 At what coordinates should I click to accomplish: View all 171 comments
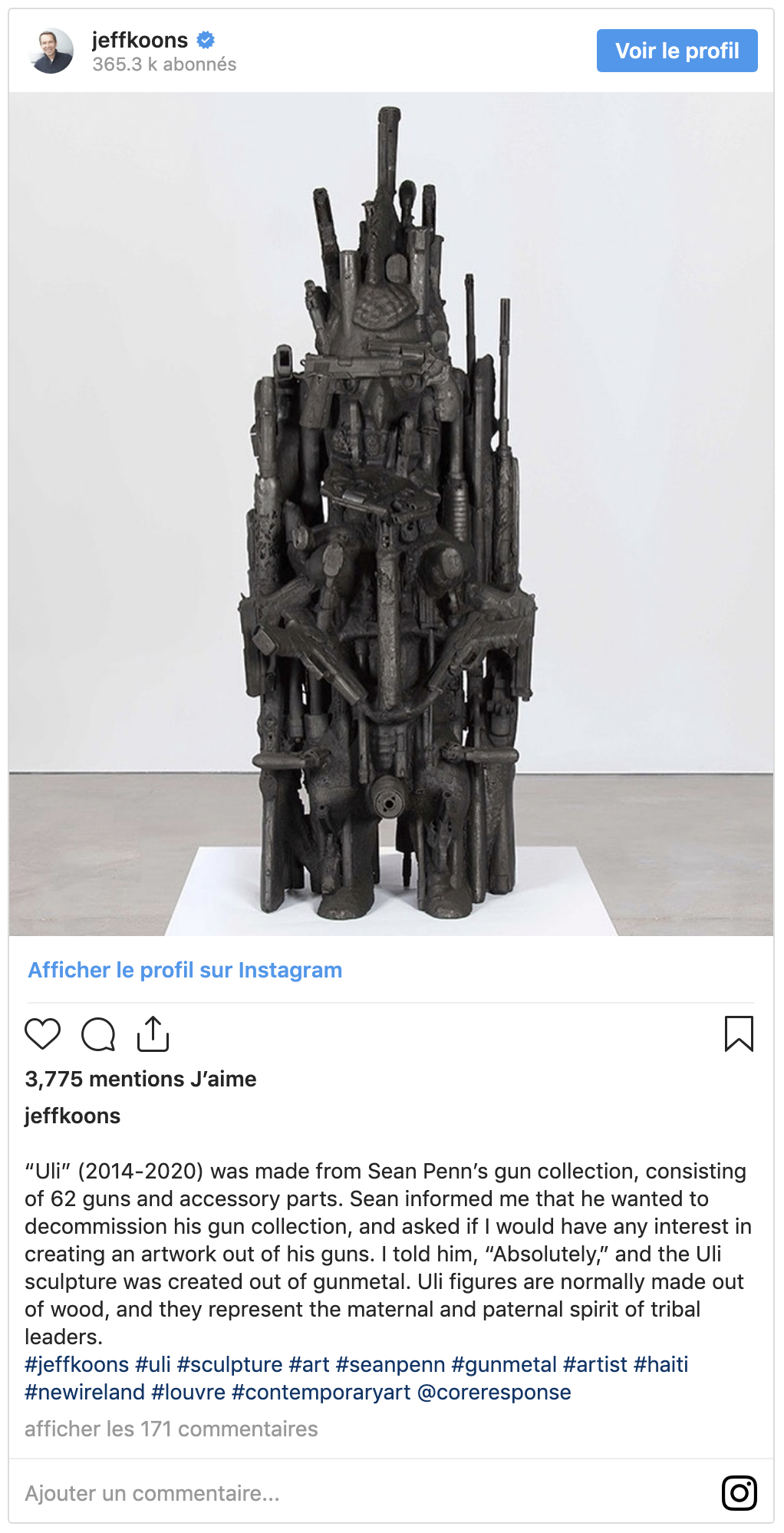click(x=171, y=1429)
